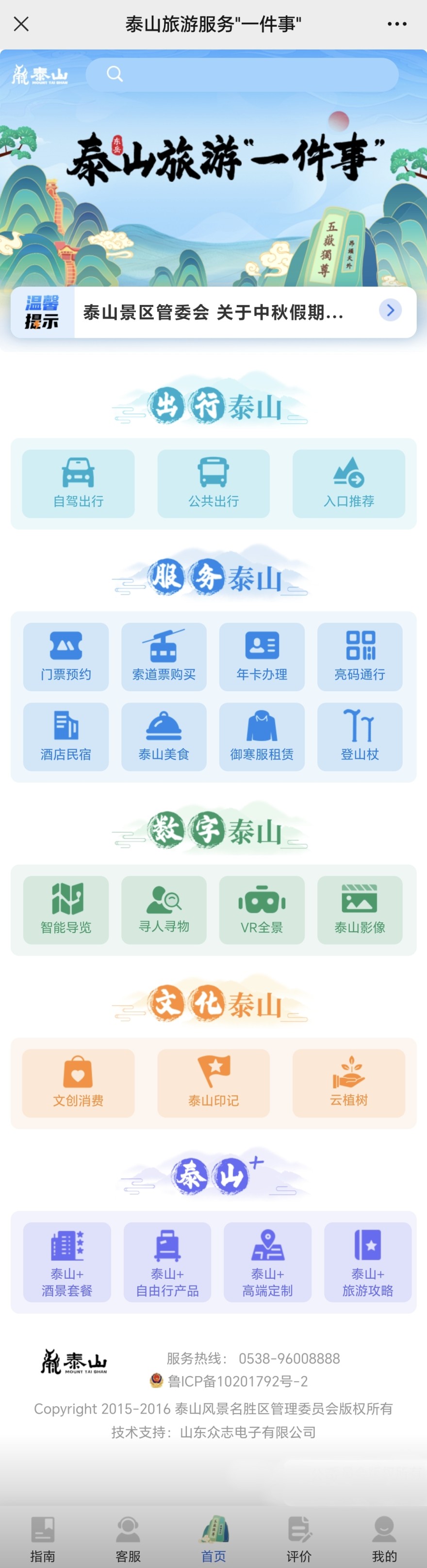Open 门票预约 ticket reservation
The image size is (427, 1568).
(x=66, y=657)
